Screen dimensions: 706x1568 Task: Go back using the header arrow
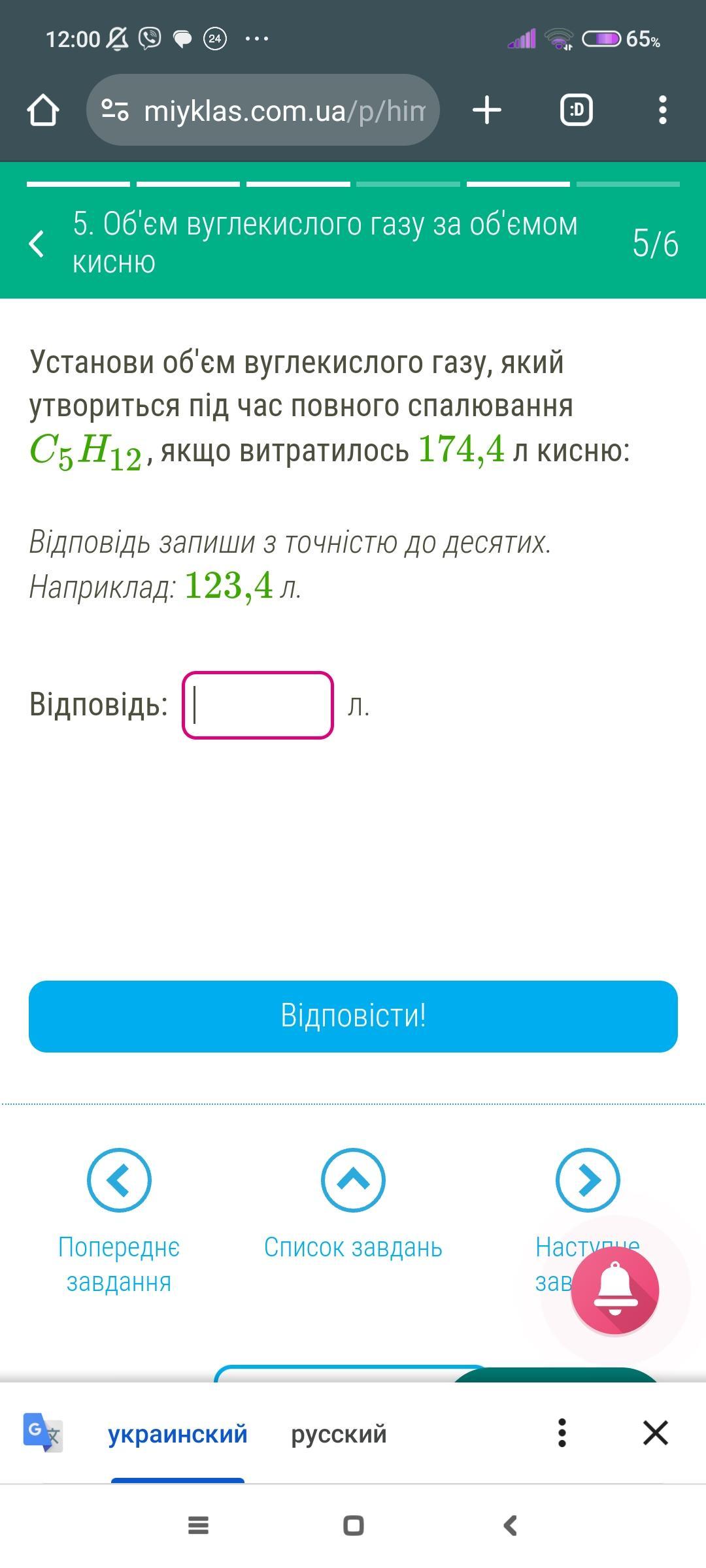(37, 244)
